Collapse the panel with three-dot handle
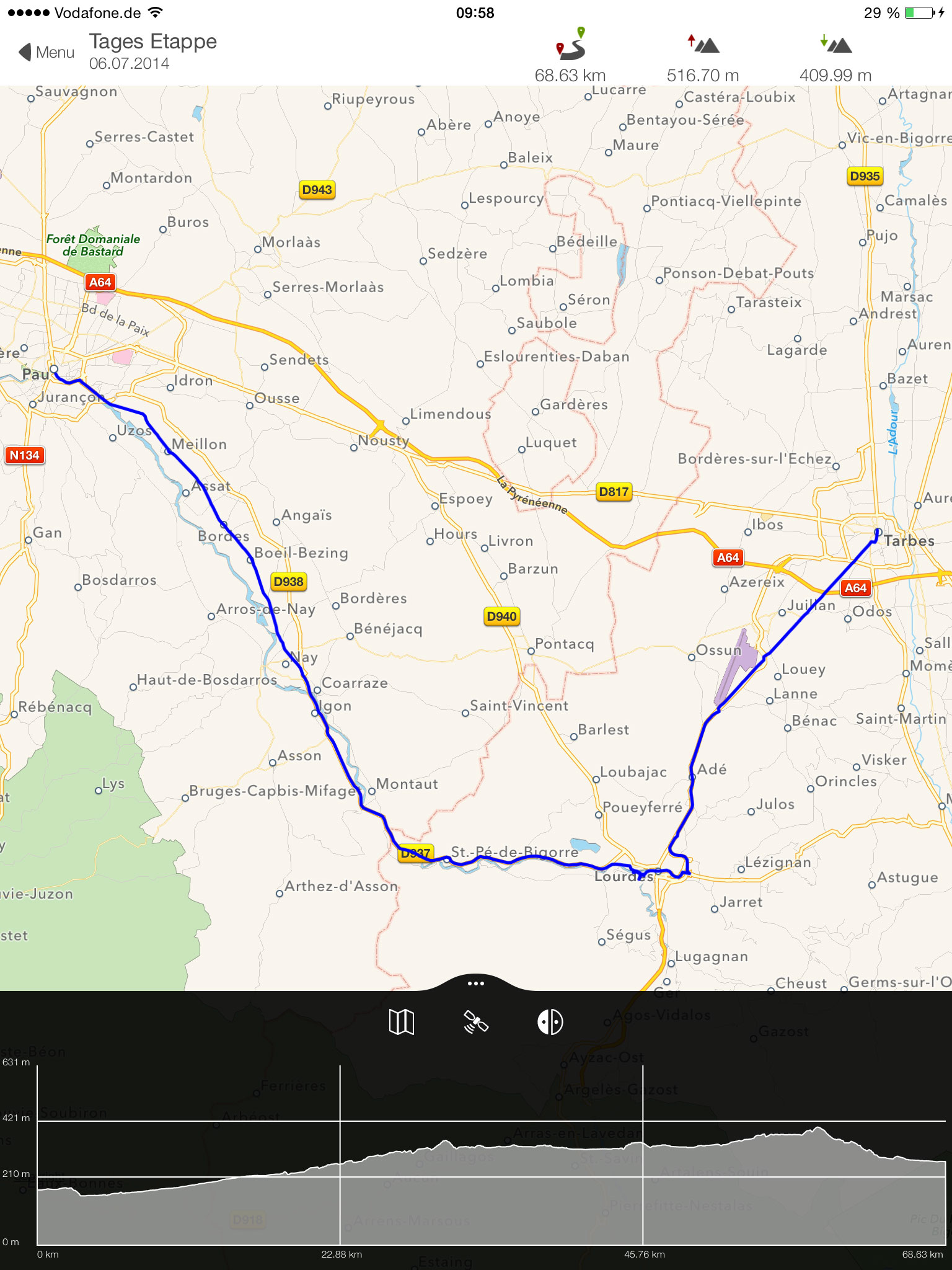This screenshot has height=1270, width=952. 475,984
